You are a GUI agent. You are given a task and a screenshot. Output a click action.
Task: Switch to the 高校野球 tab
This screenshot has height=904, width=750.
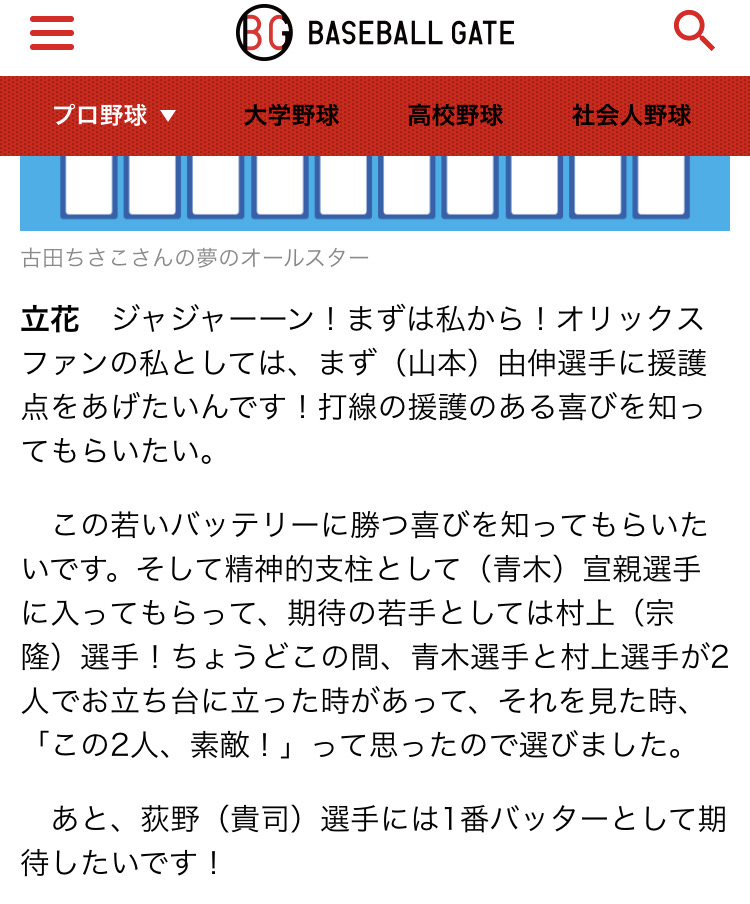455,115
